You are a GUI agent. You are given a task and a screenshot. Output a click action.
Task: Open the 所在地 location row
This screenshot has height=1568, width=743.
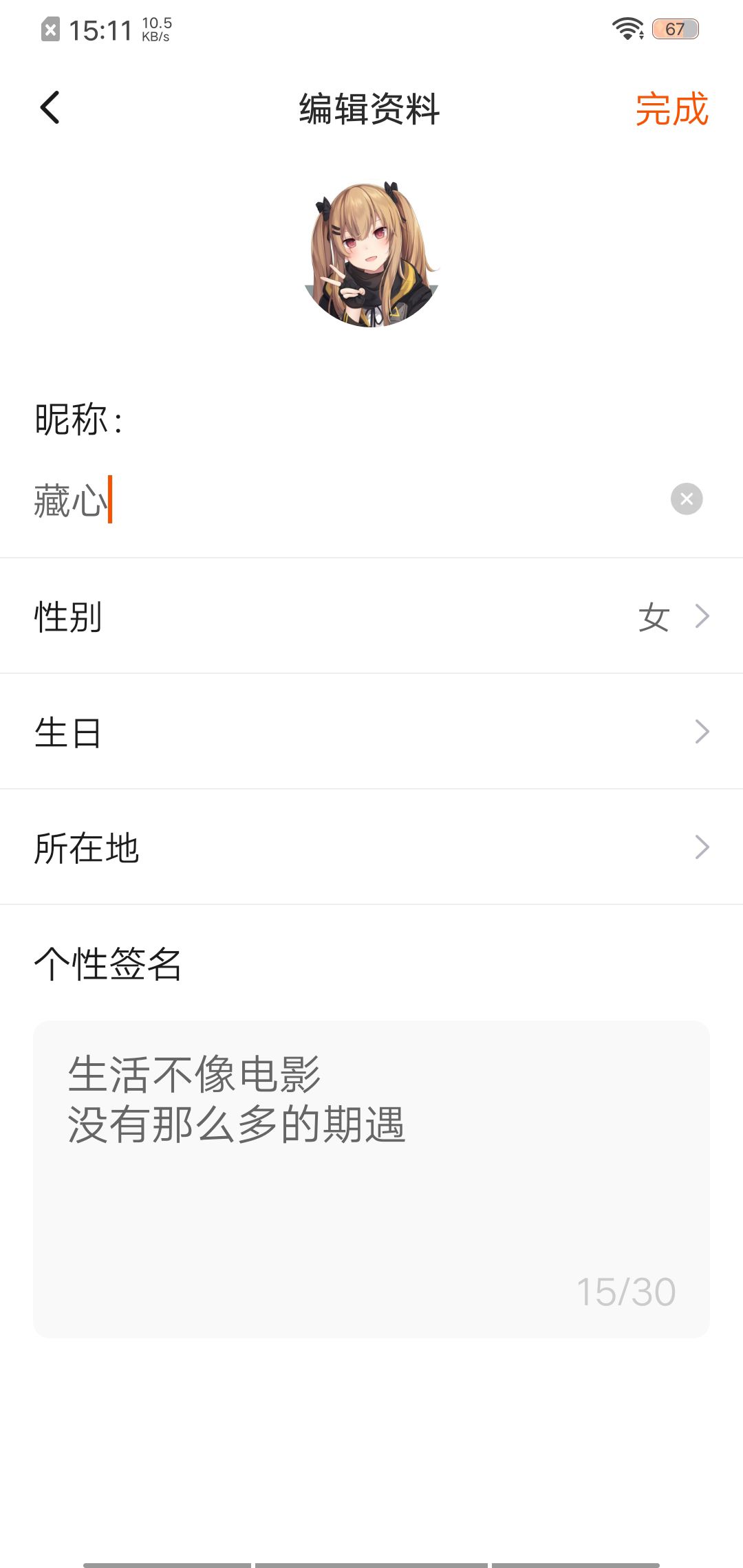(371, 847)
